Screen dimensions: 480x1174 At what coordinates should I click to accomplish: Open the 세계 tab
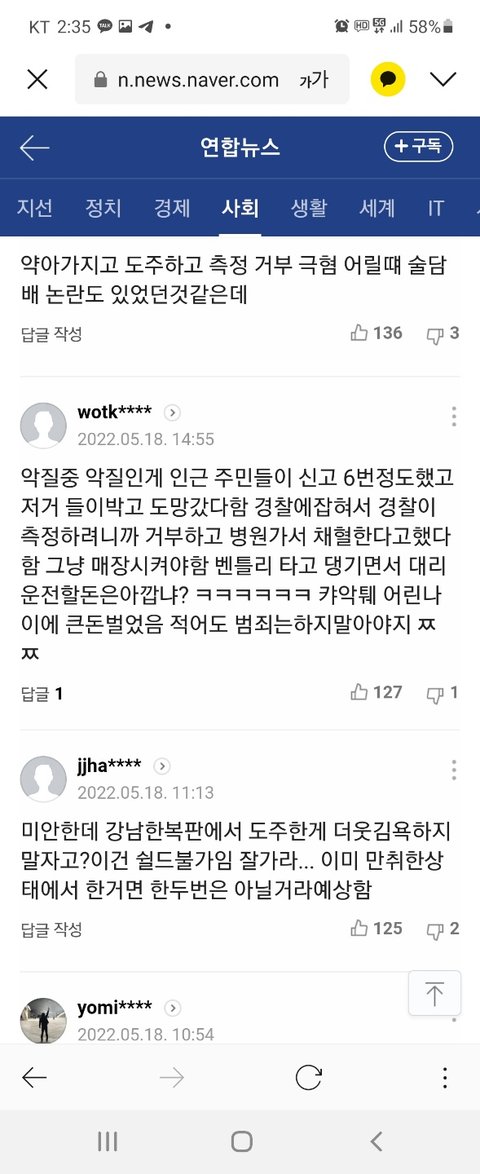coord(377,207)
